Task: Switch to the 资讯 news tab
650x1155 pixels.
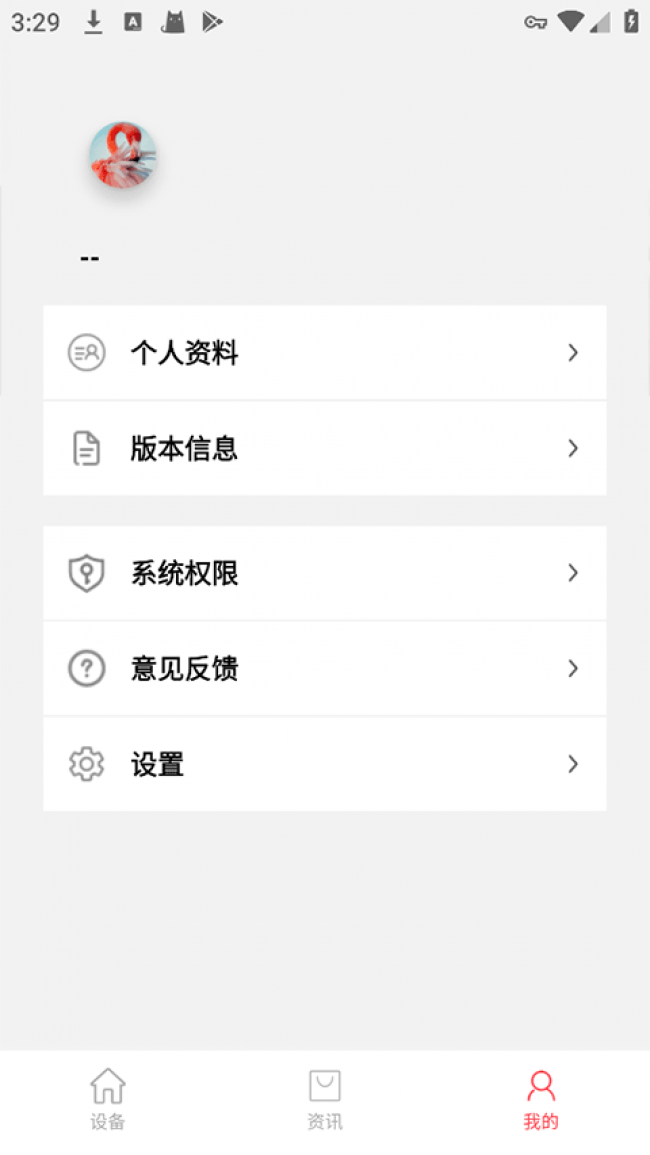Action: (x=325, y=1099)
